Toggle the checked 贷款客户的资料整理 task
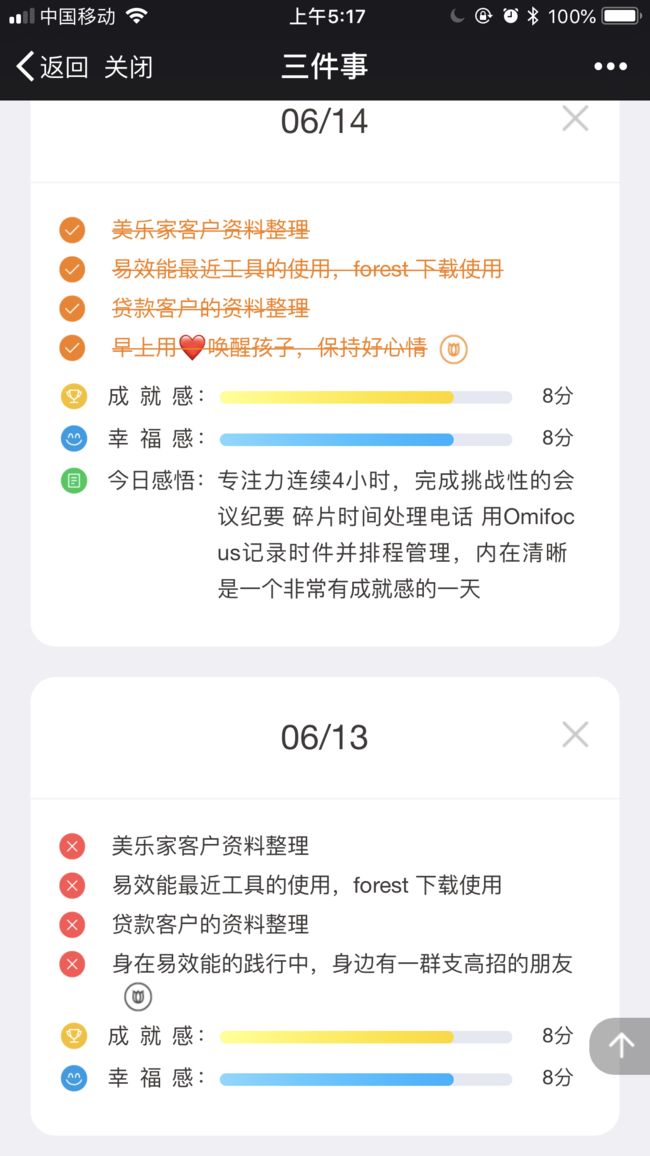Screen dimensions: 650x1156 pos(72,308)
